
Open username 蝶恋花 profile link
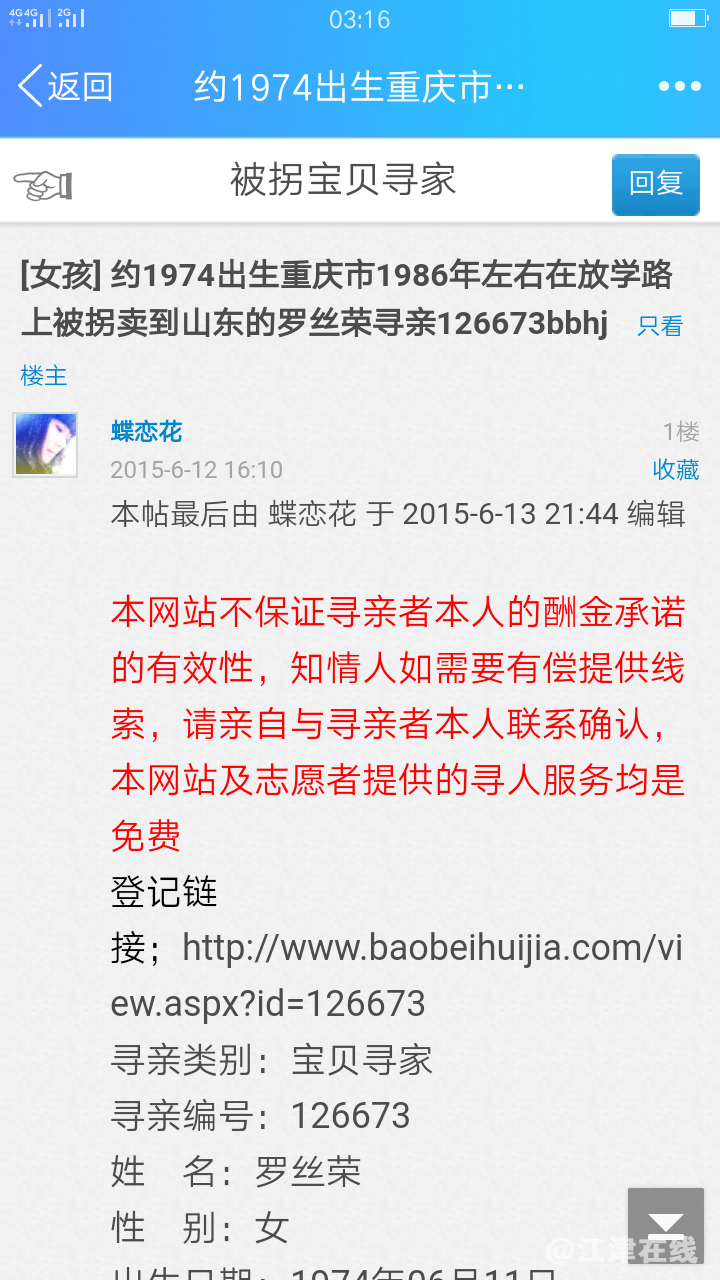click(x=146, y=431)
